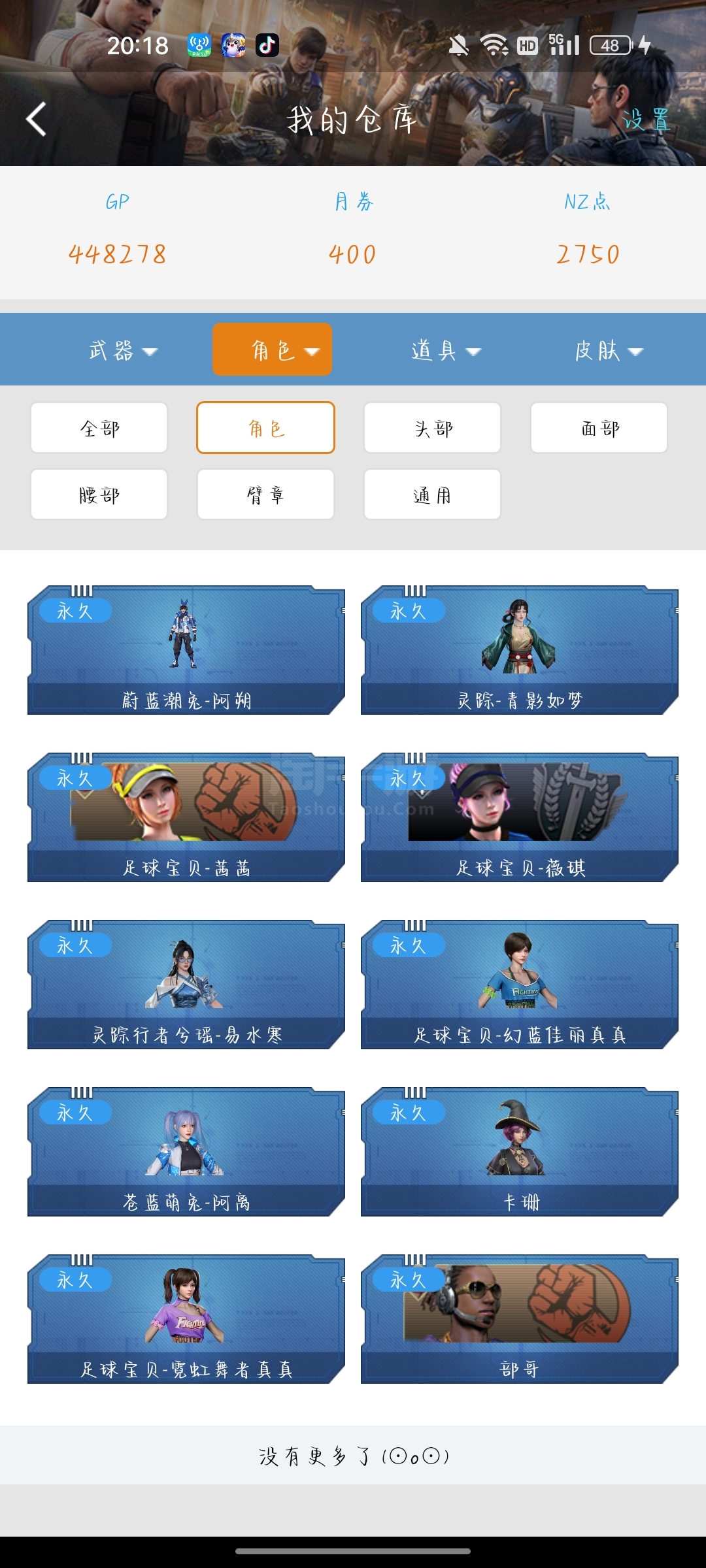This screenshot has height=1568, width=706.
Task: View the 部哥 character card
Action: pos(520,1319)
